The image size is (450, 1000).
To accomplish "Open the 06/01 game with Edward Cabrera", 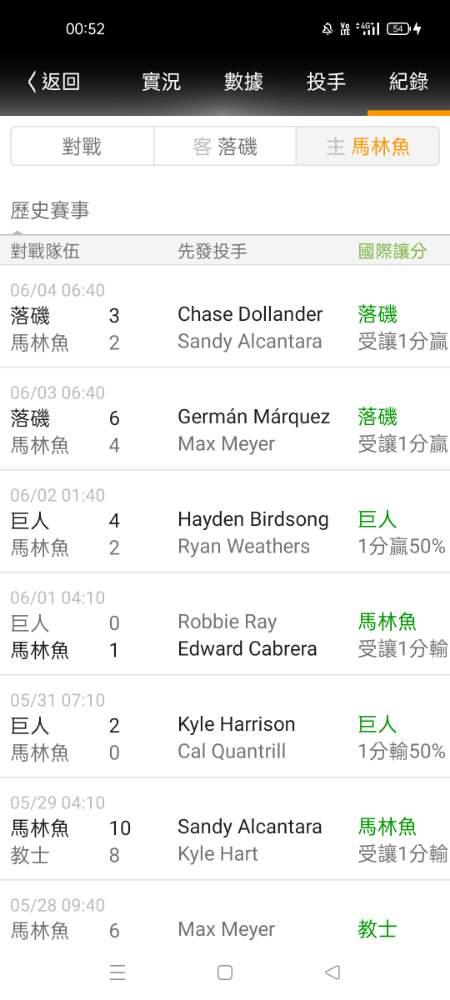I will click(x=225, y=624).
